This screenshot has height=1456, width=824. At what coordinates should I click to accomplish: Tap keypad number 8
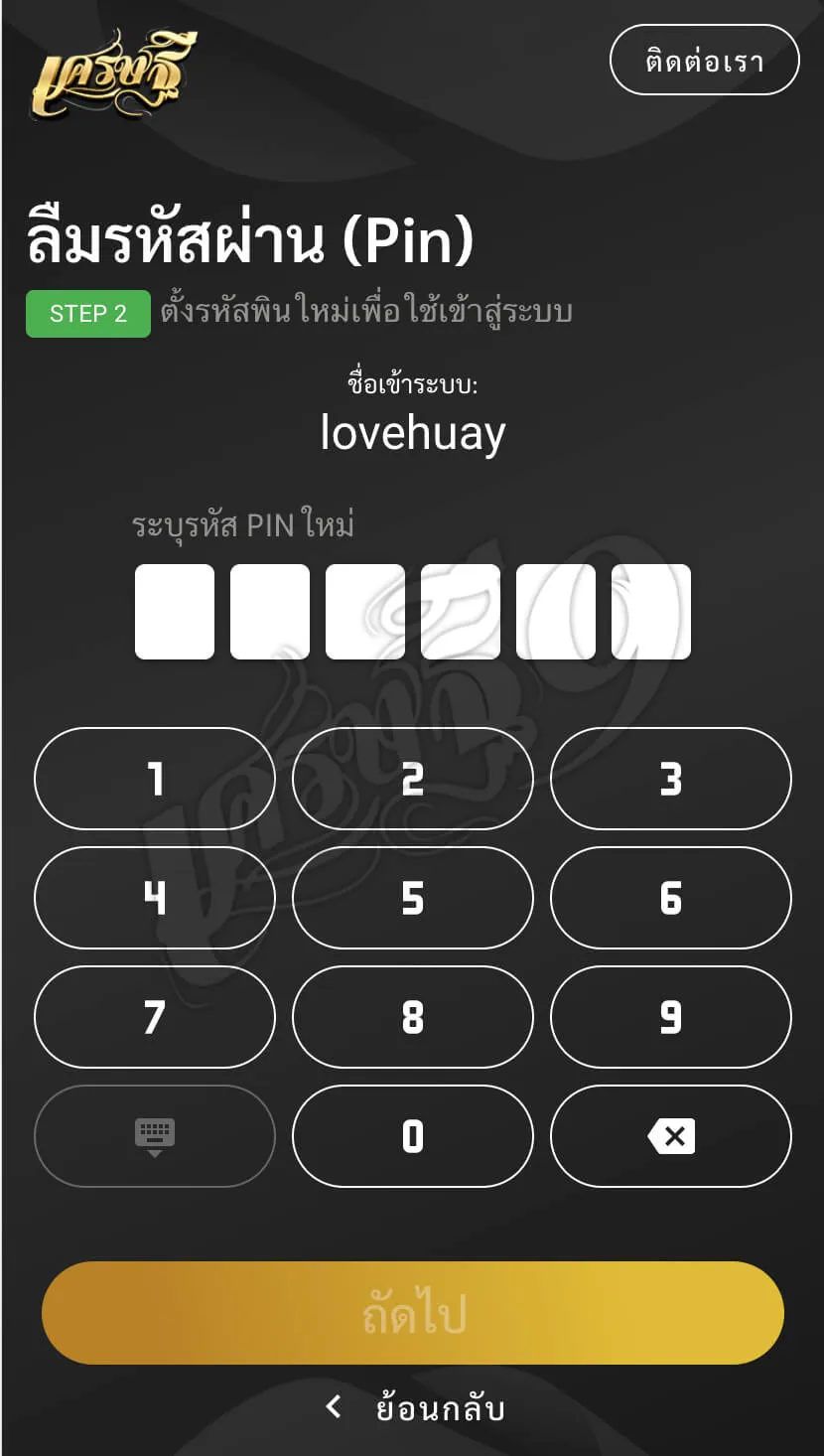[x=413, y=1017]
